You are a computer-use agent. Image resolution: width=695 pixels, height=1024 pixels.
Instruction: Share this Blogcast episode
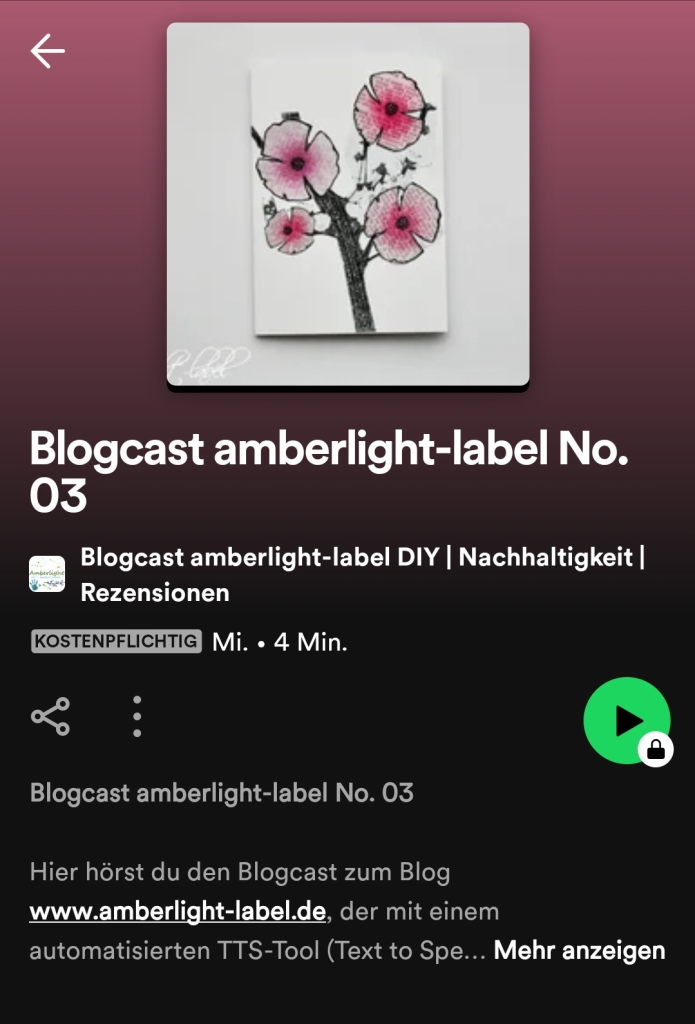50,717
